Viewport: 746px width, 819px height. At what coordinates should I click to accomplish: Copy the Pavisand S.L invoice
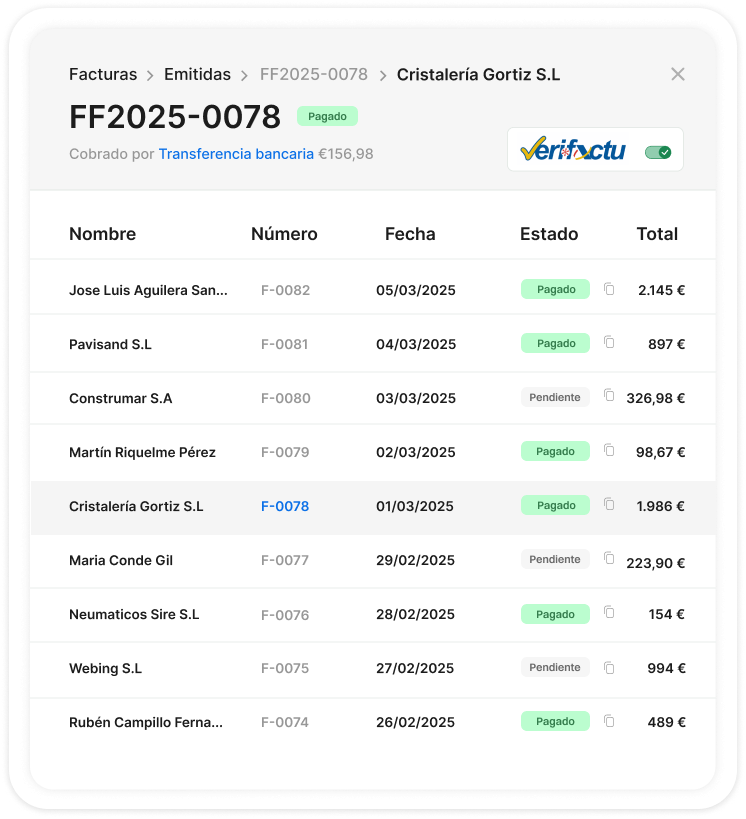coord(609,342)
